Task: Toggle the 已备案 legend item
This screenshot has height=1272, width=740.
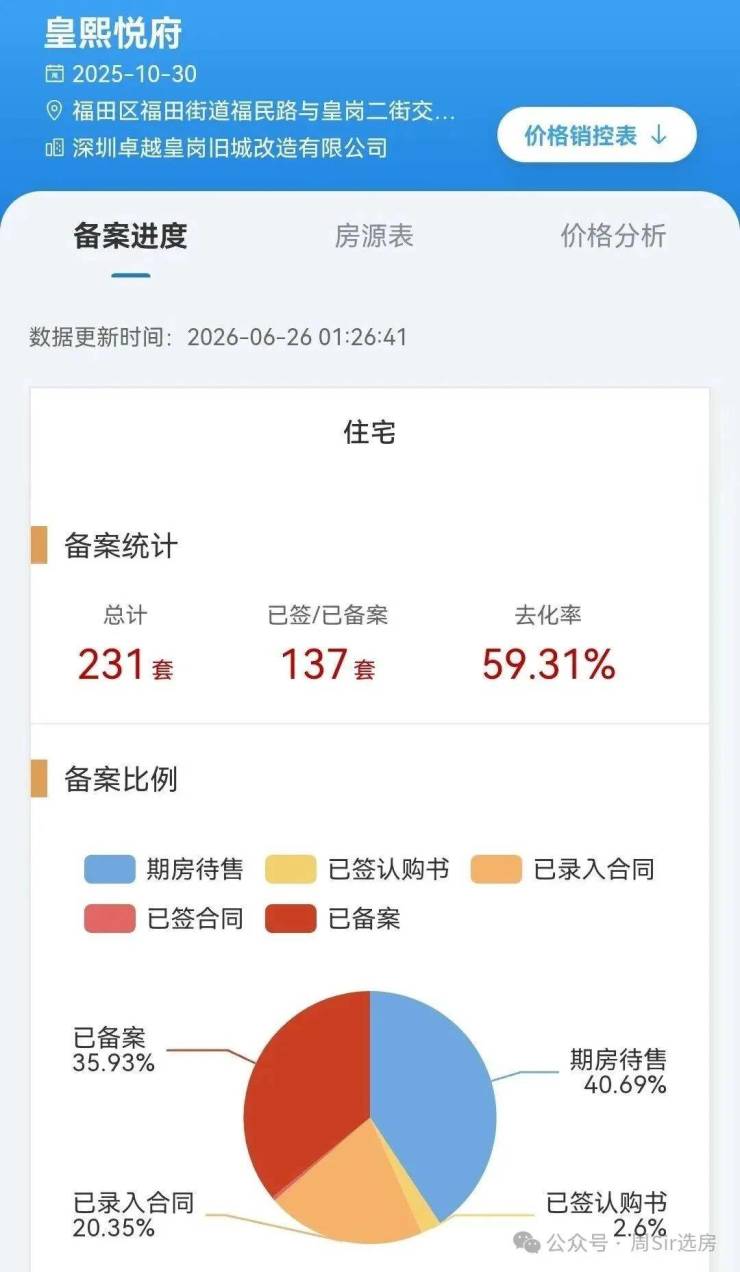Action: [333, 918]
